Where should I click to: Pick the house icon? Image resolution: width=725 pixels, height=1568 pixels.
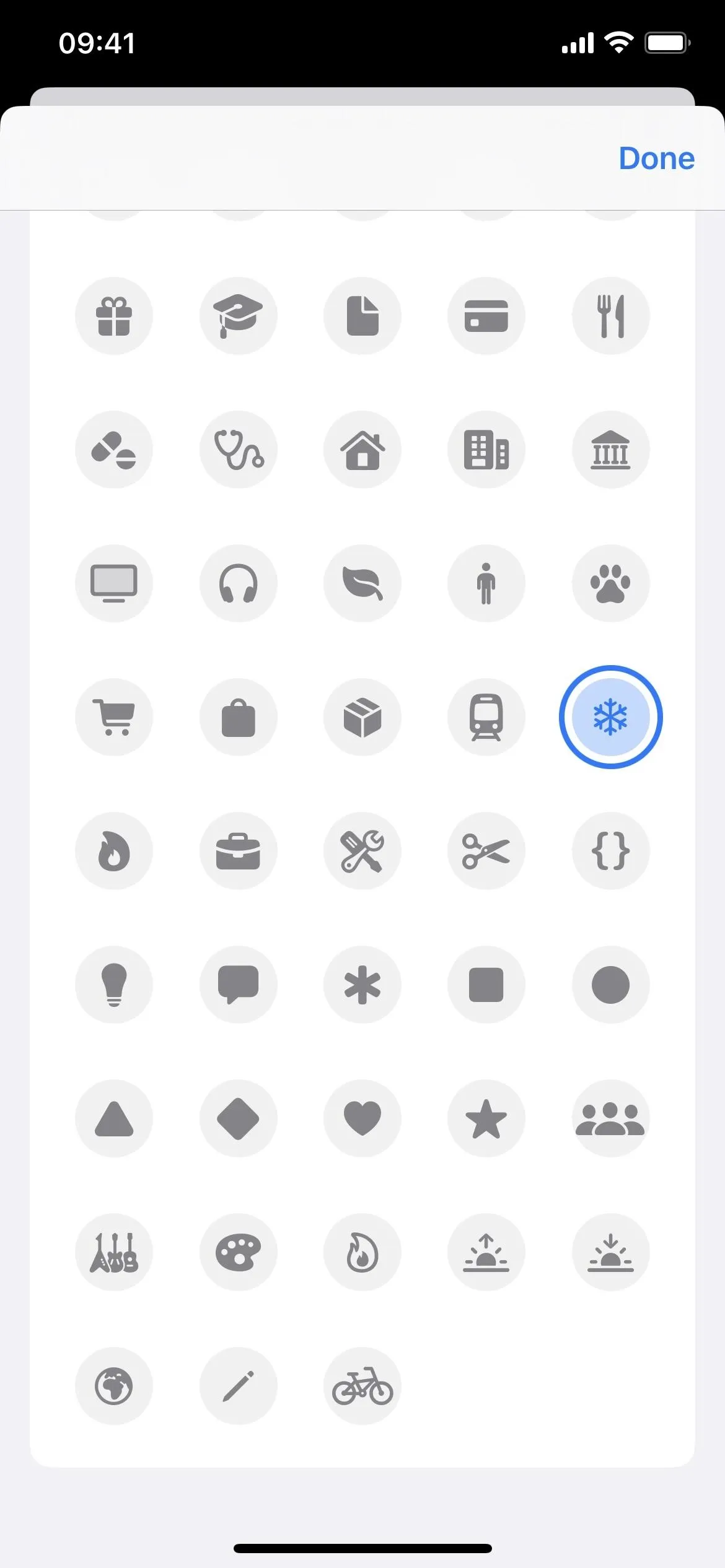point(362,450)
